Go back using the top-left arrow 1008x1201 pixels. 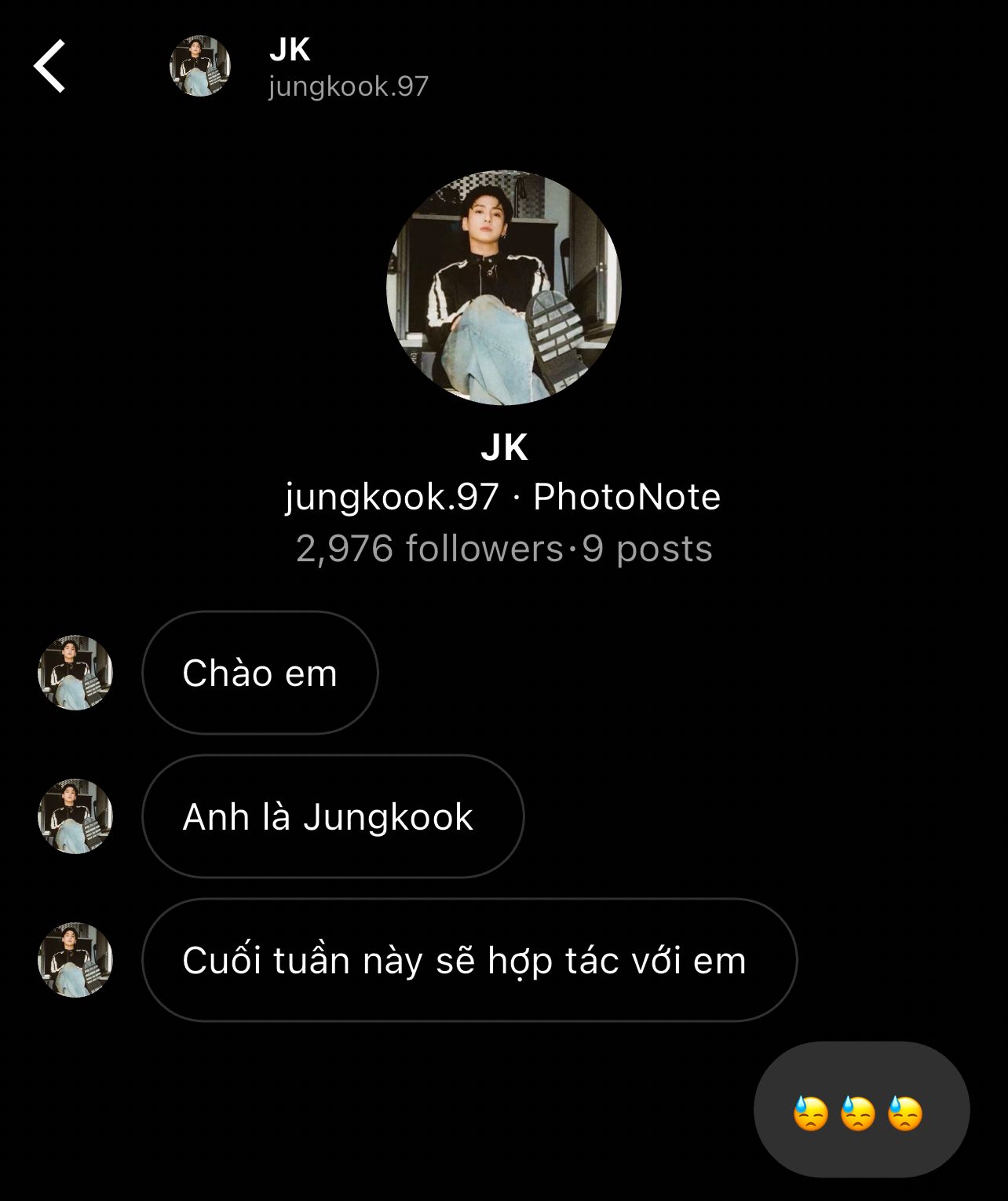[x=49, y=67]
